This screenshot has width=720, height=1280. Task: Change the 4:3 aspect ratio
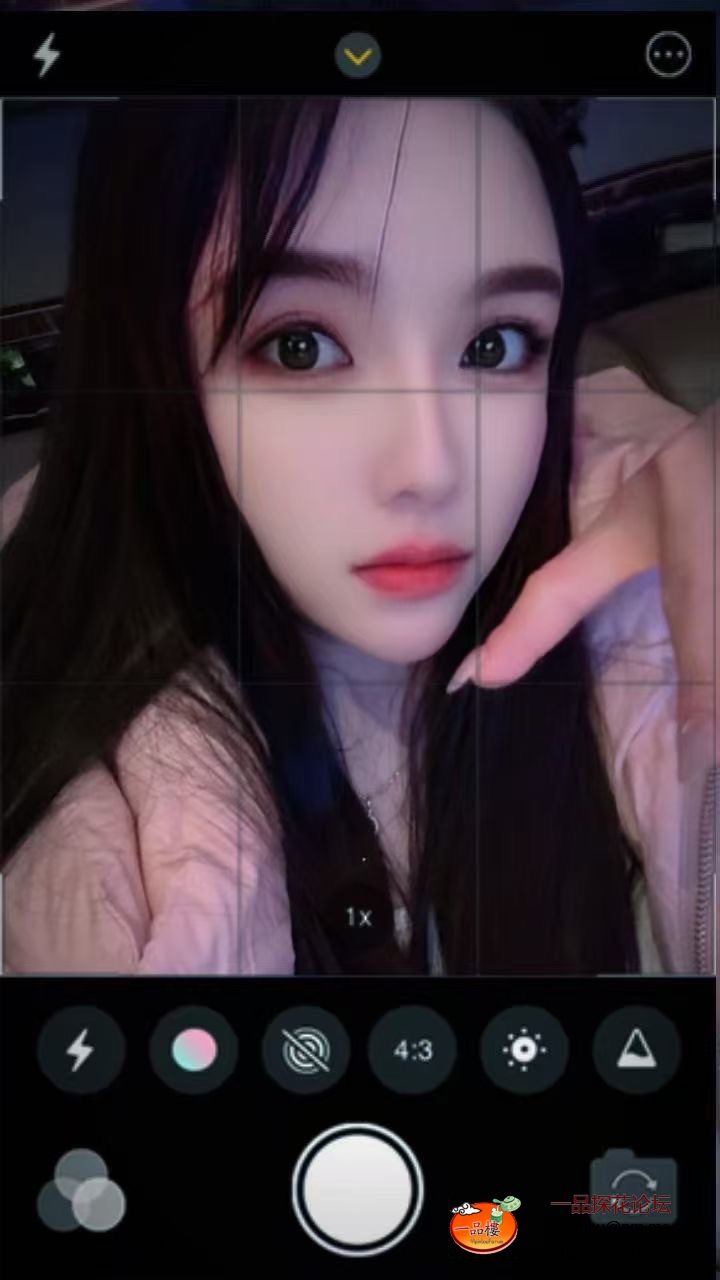click(413, 1050)
